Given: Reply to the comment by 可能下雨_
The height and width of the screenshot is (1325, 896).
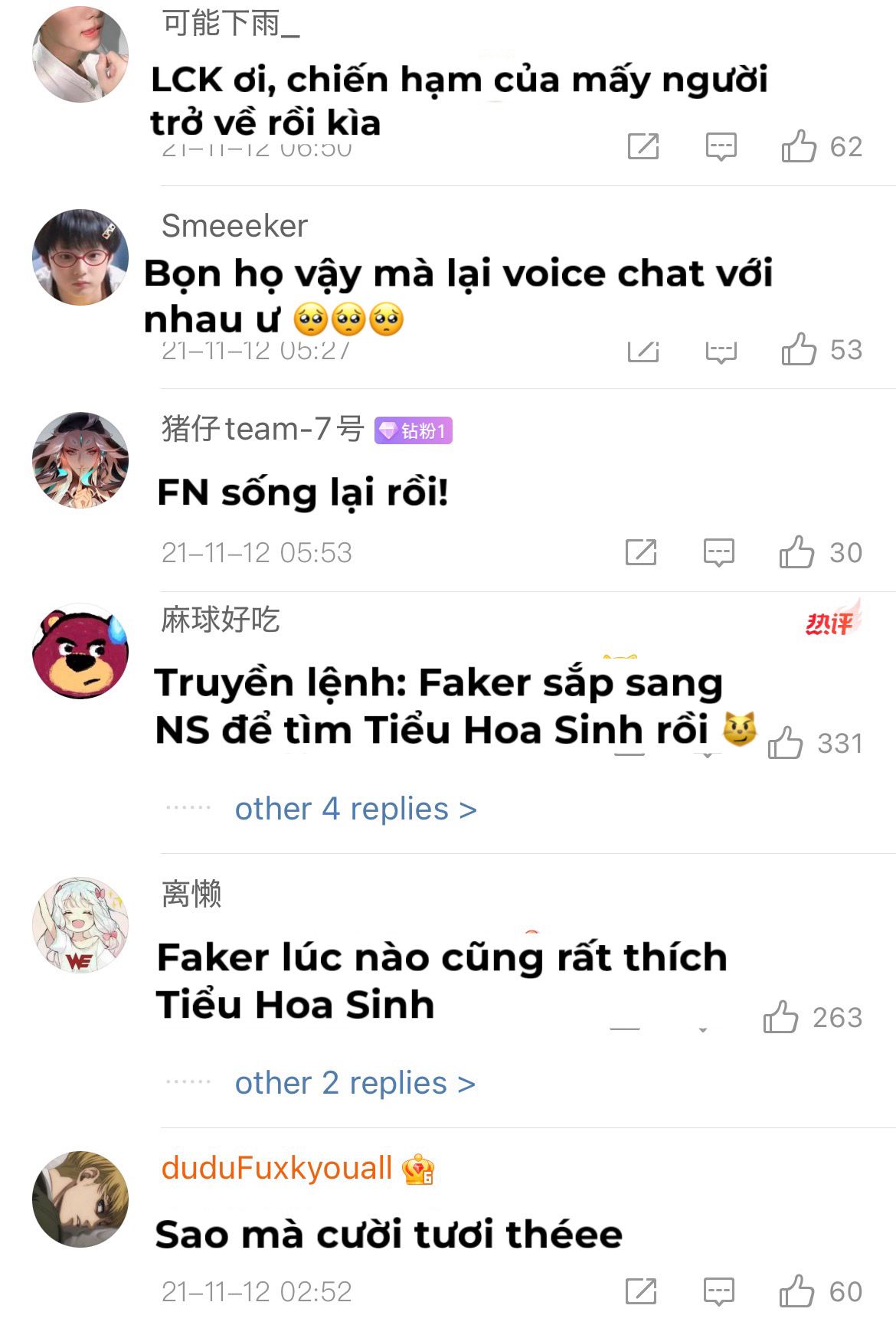Looking at the screenshot, I should point(721,146).
